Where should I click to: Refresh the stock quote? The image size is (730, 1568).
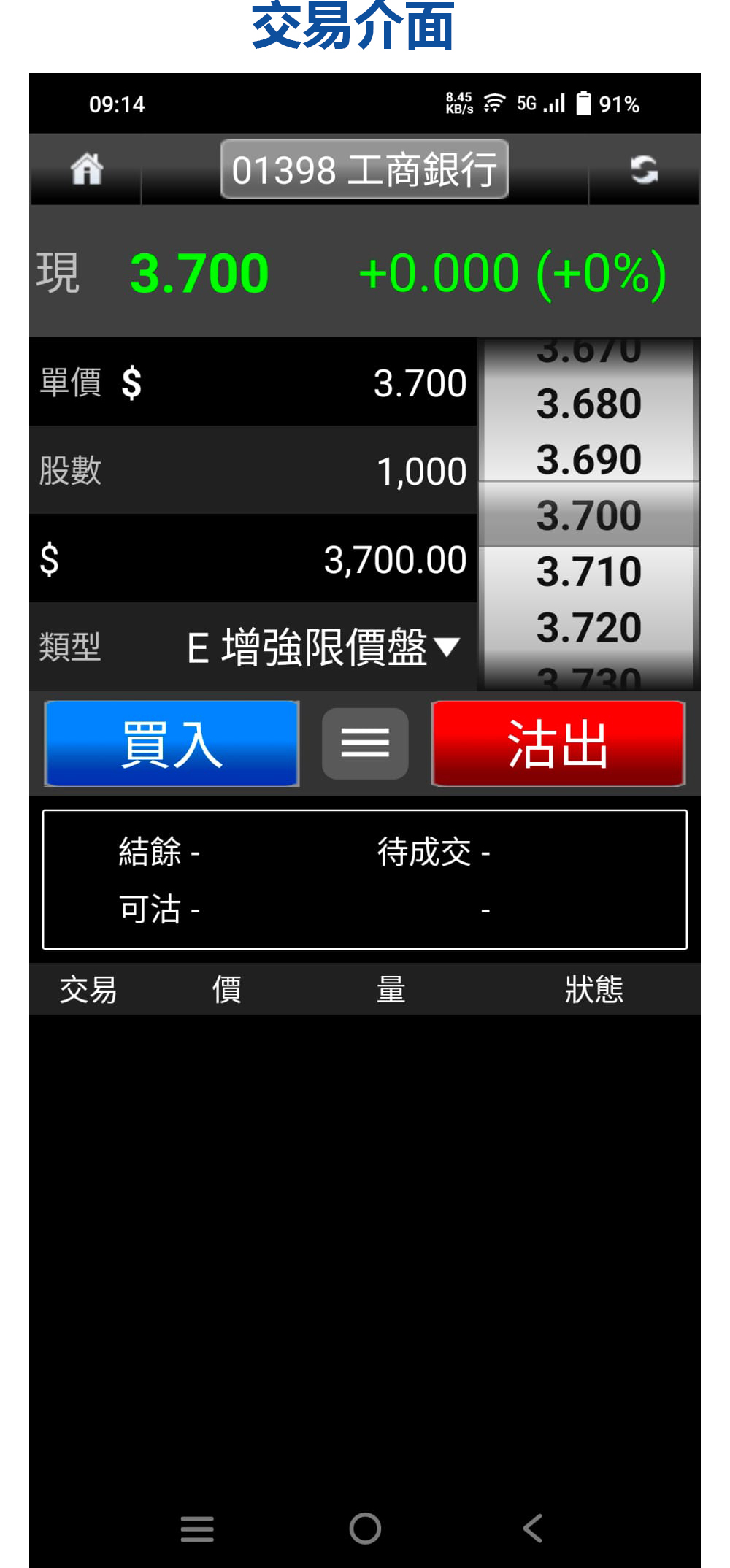click(x=644, y=169)
